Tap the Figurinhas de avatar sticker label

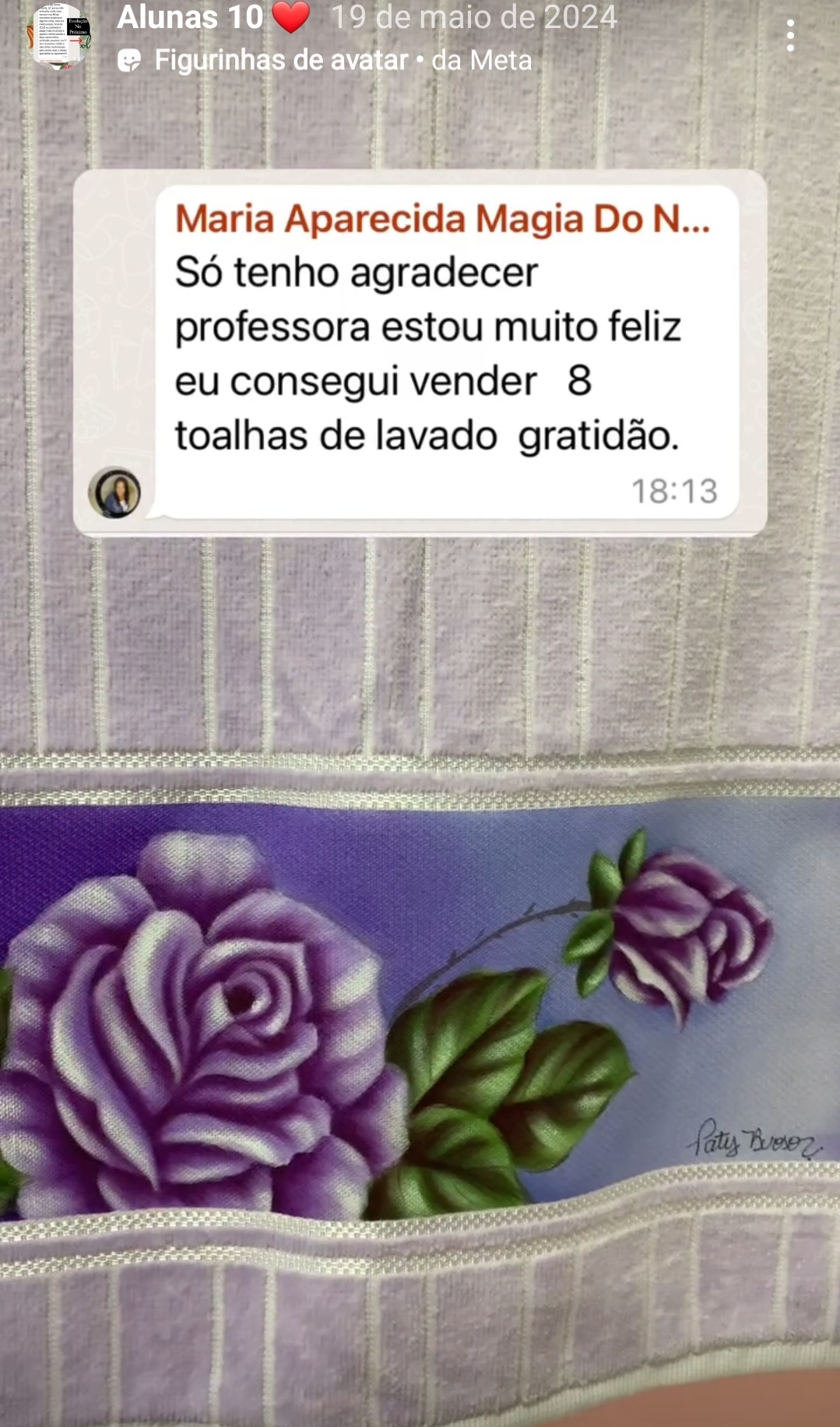(x=280, y=60)
